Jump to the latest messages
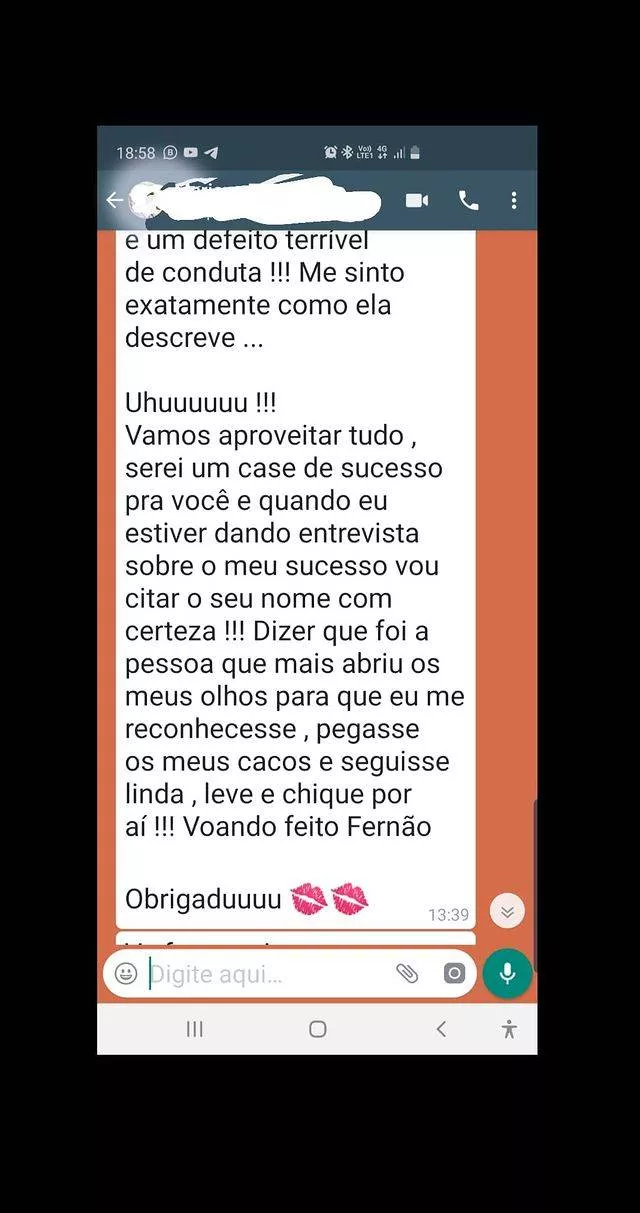The image size is (640, 1213). (x=508, y=911)
